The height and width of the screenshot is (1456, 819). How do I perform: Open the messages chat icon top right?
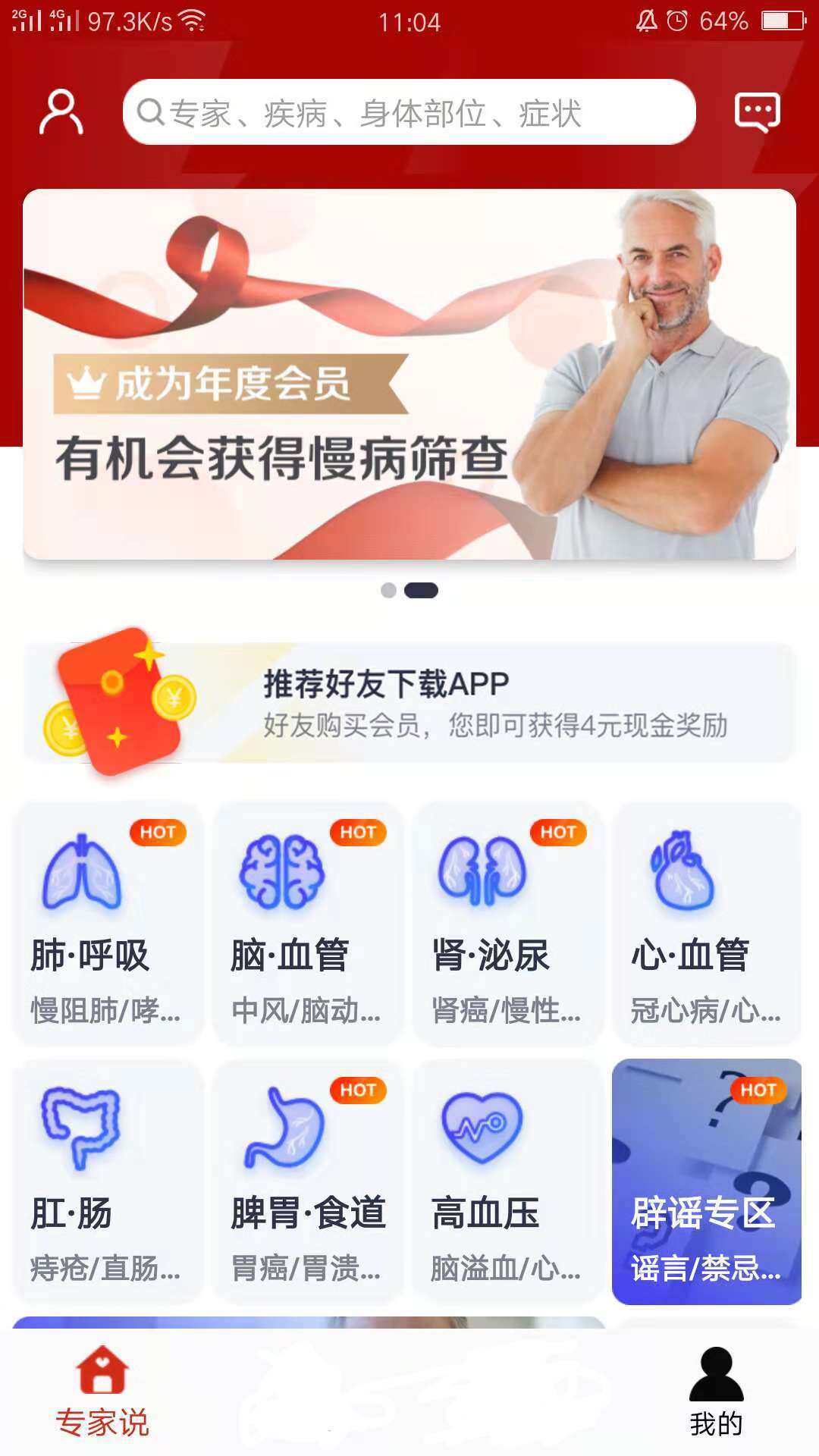click(757, 111)
